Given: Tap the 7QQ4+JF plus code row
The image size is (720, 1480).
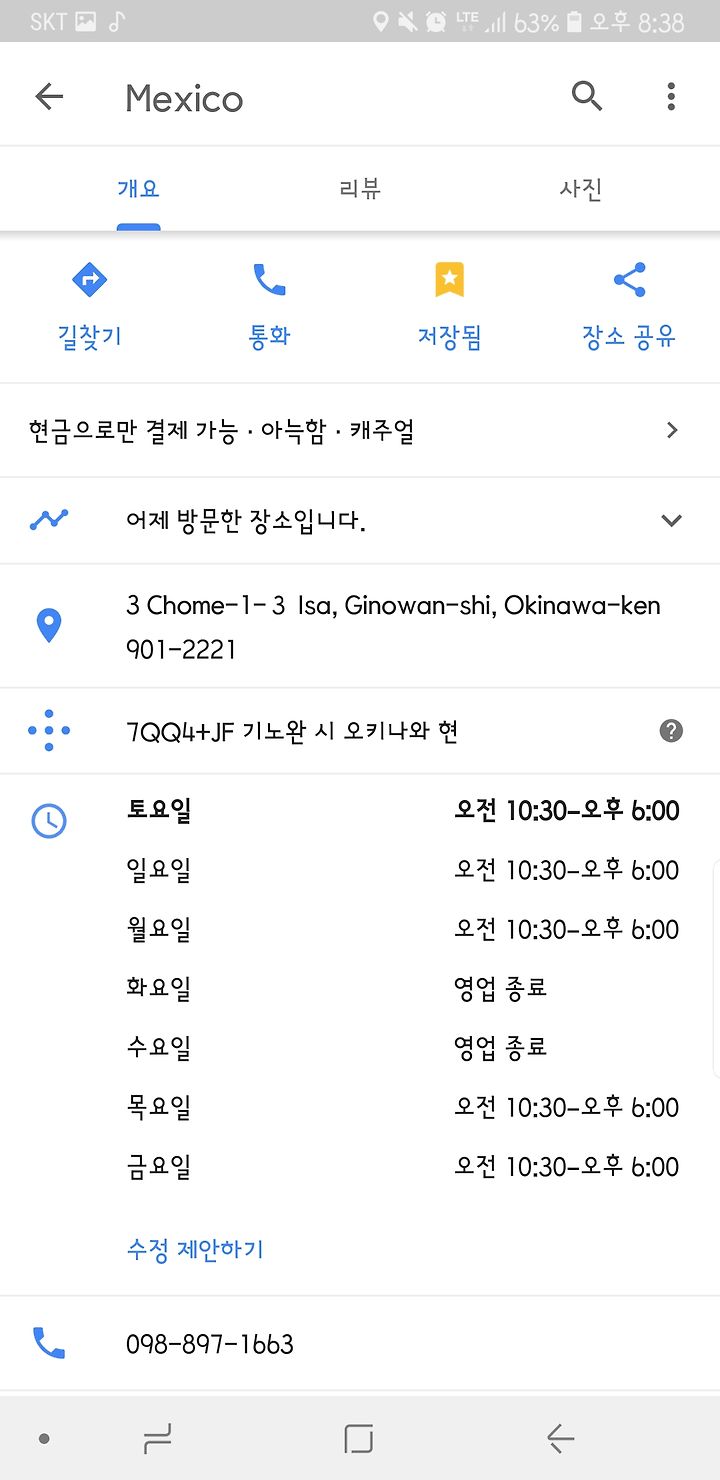Looking at the screenshot, I should (360, 731).
